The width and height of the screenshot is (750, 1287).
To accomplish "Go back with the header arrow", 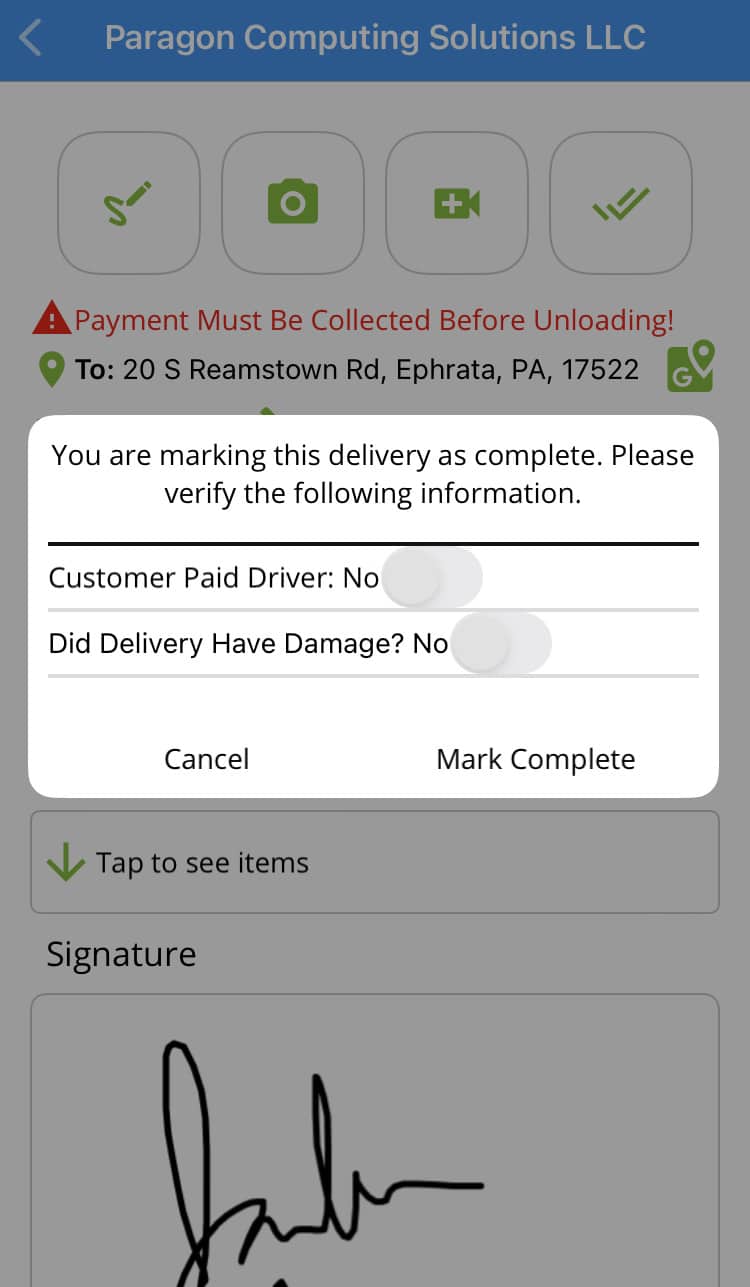I will point(32,38).
